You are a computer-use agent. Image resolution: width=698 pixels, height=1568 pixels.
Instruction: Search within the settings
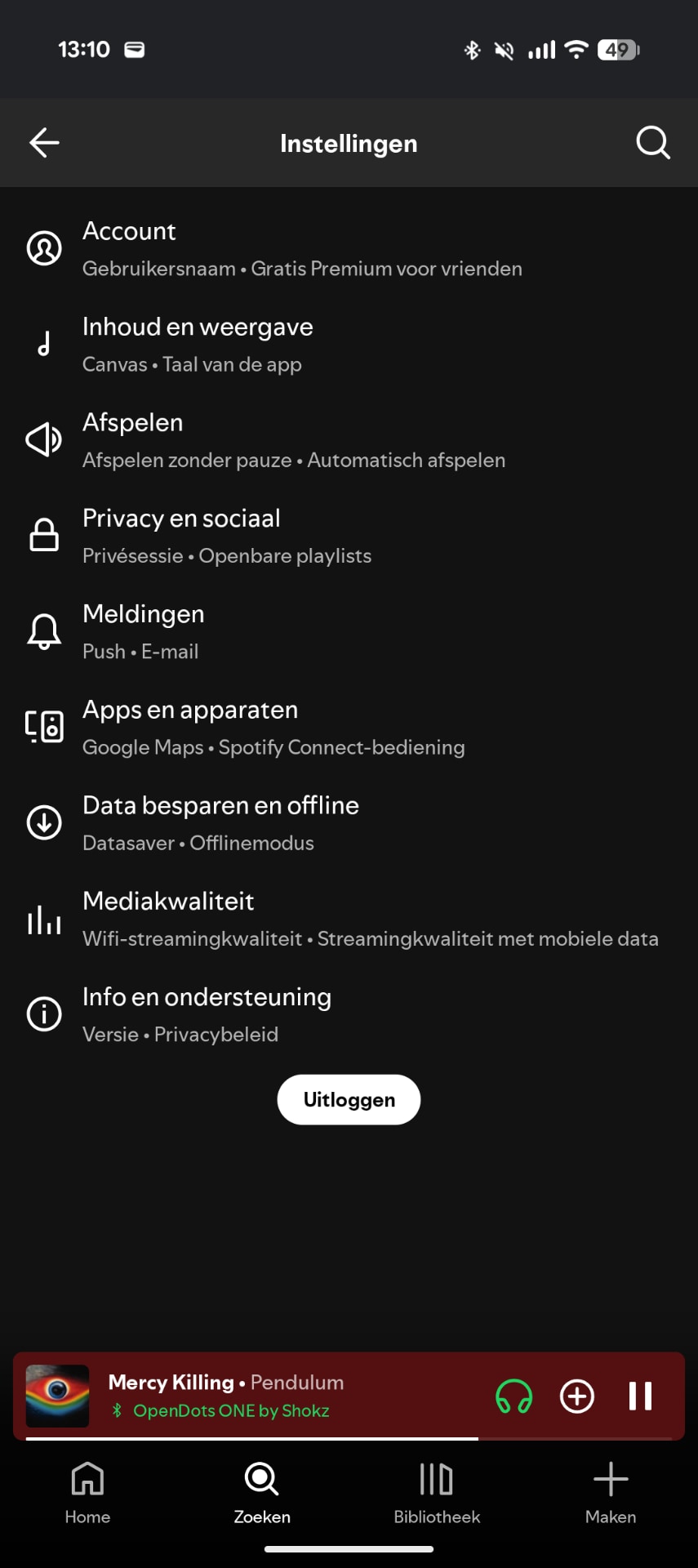click(652, 143)
